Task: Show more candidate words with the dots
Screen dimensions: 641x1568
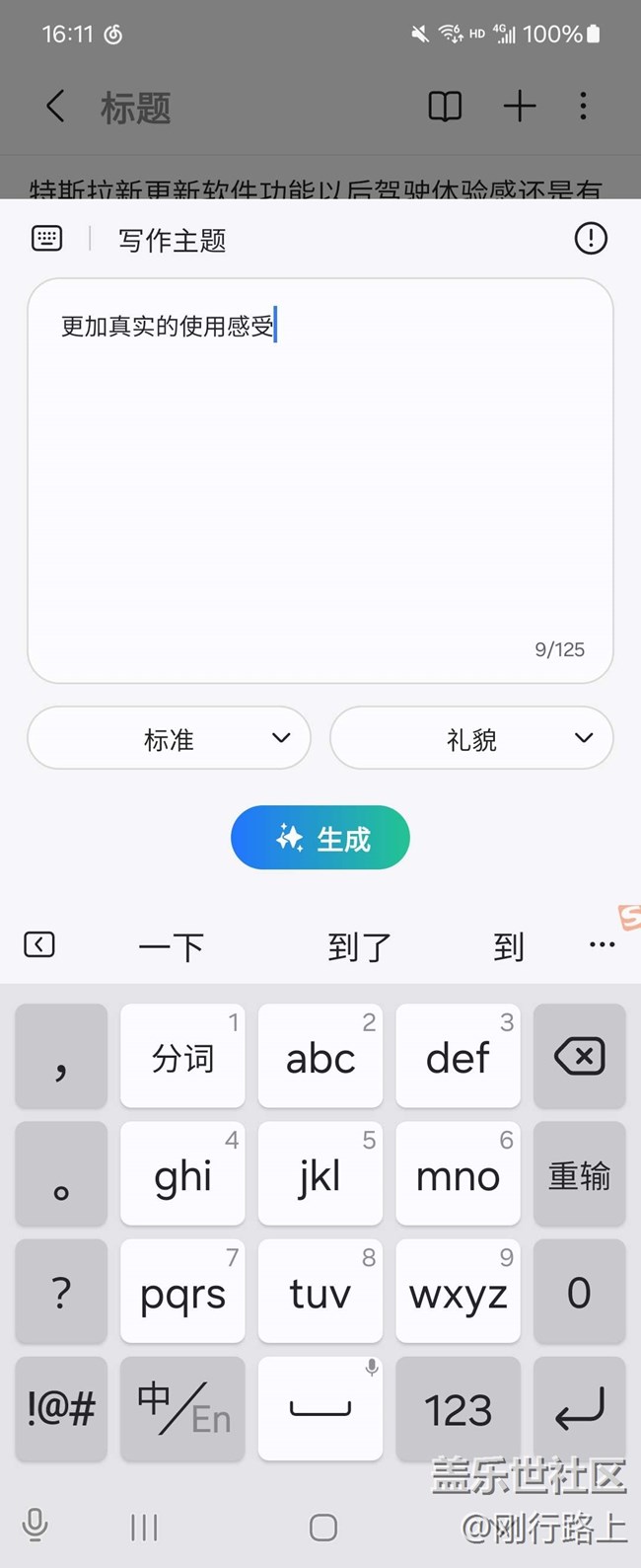Action: [602, 945]
